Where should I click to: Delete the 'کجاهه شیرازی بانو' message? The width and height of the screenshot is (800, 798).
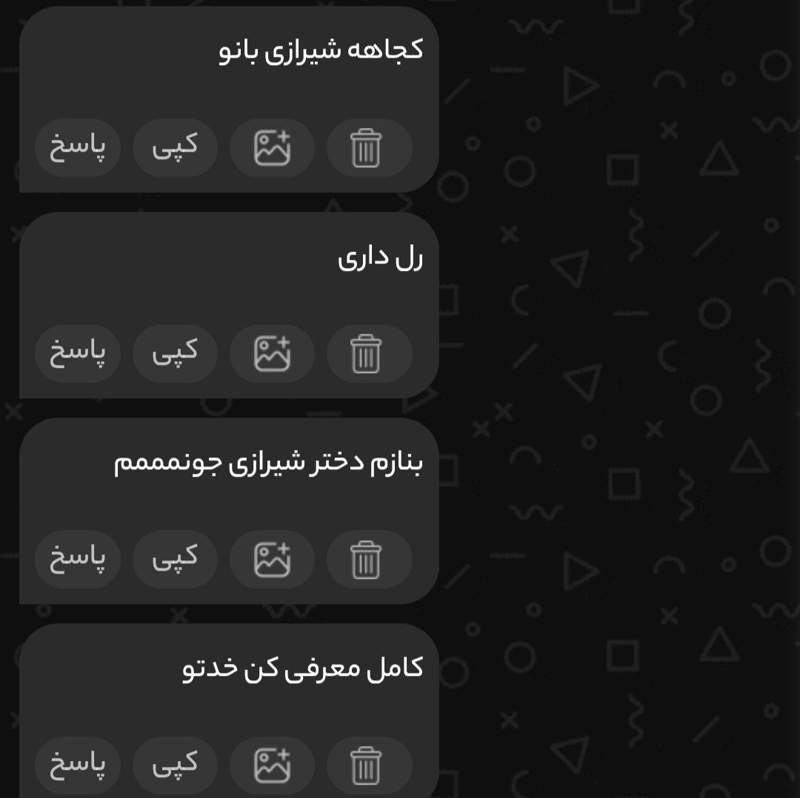[x=368, y=148]
